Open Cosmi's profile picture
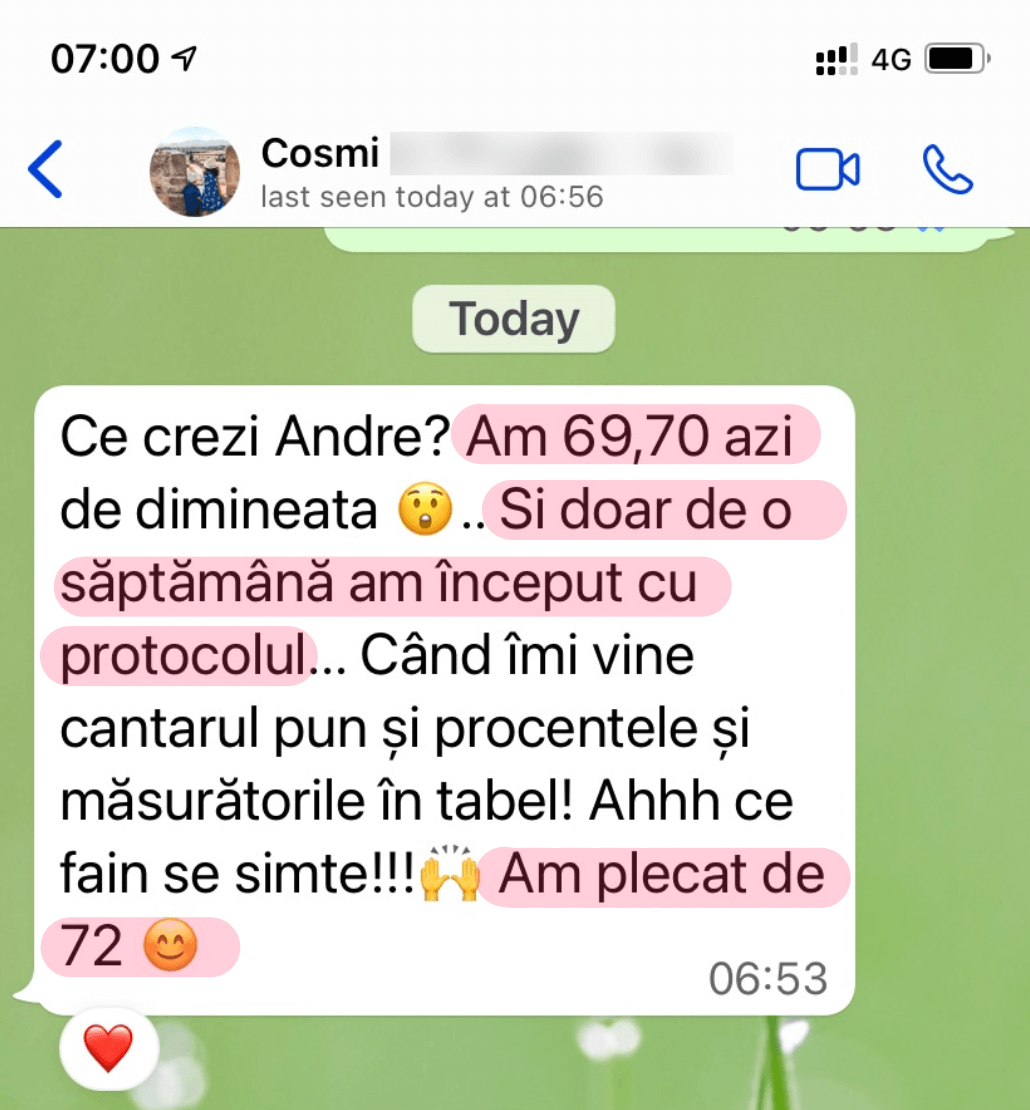This screenshot has width=1030, height=1110. point(194,171)
